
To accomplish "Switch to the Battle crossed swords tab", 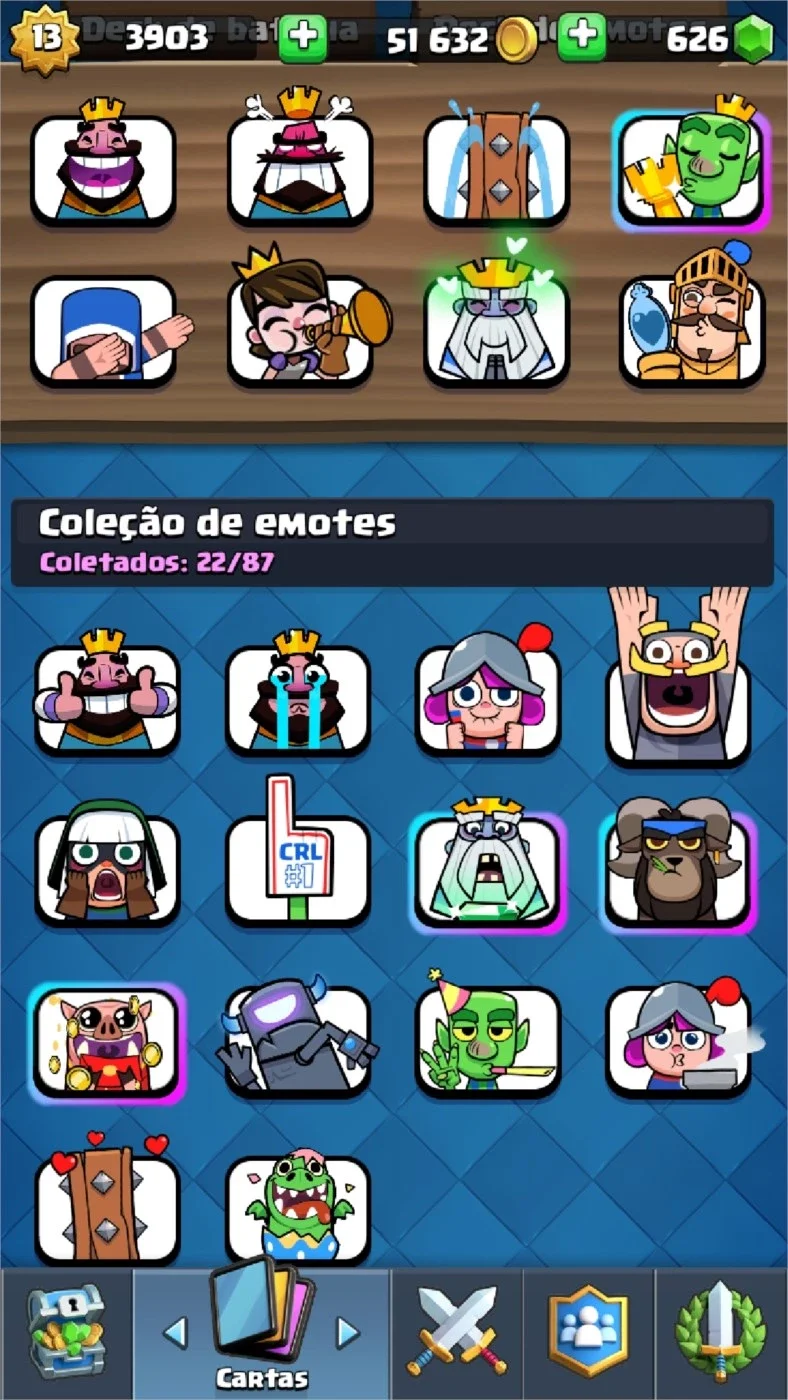I will coord(457,1334).
